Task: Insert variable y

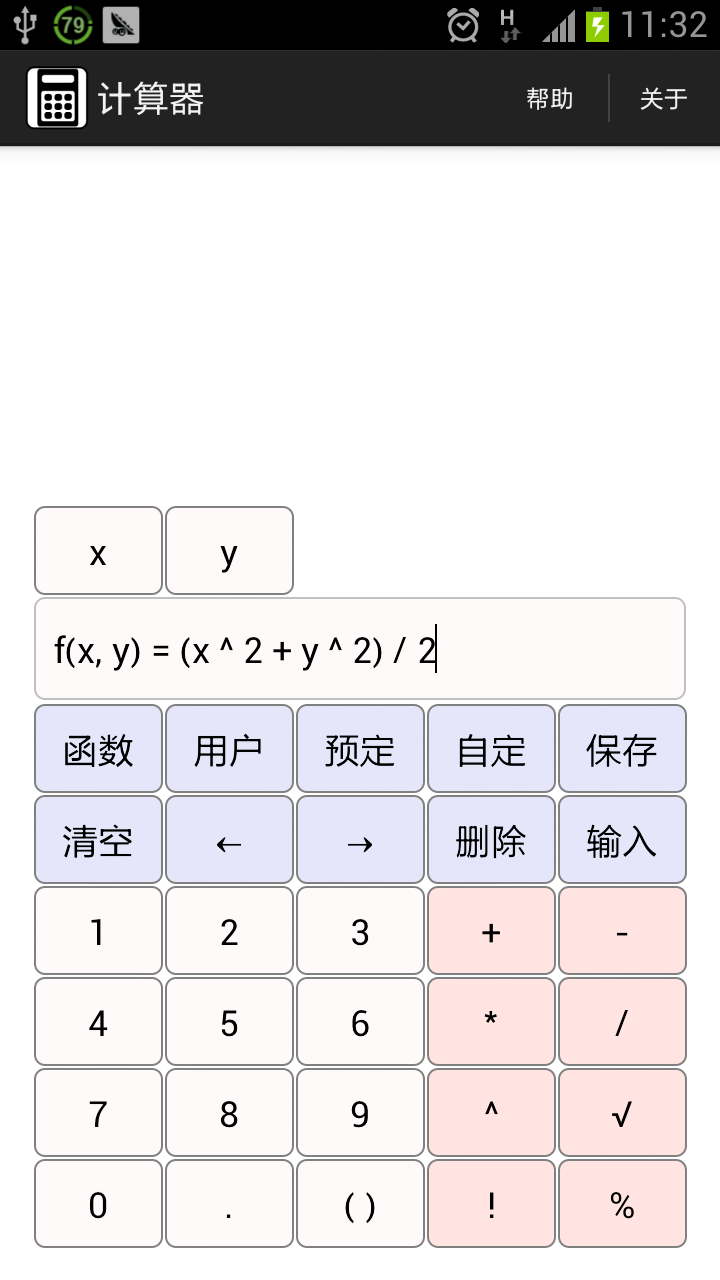Action: (229, 551)
